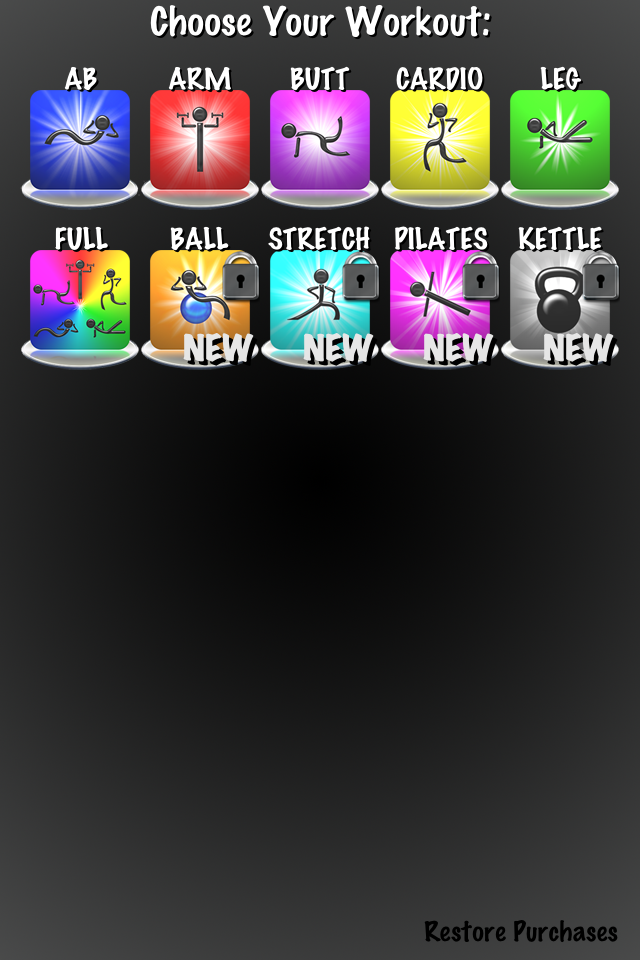Open the ARM workout
The height and width of the screenshot is (960, 640).
pos(200,140)
